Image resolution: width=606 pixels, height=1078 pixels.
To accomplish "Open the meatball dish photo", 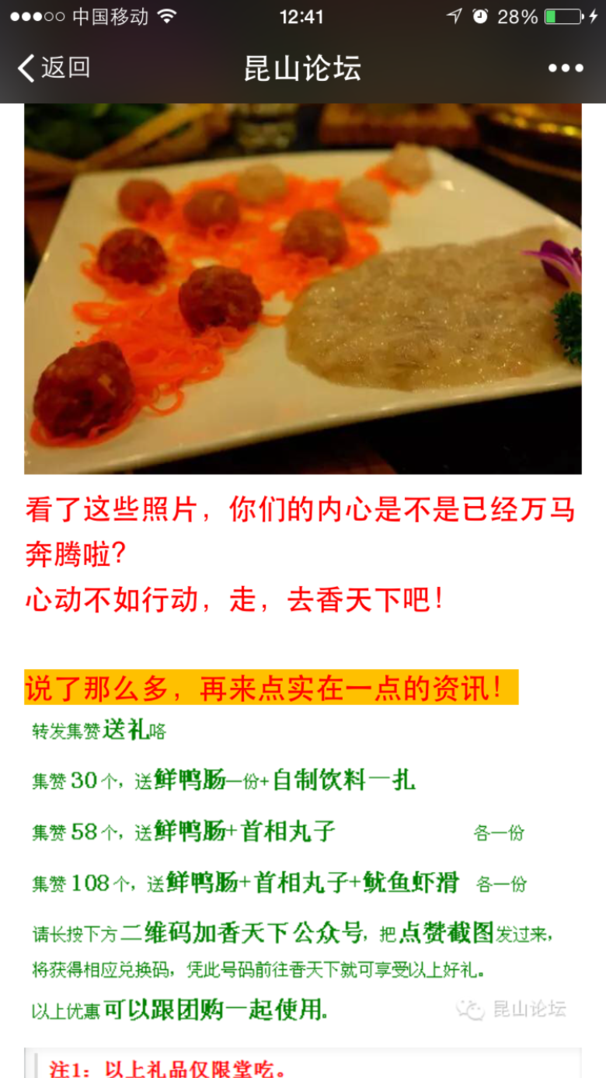I will pos(303,289).
